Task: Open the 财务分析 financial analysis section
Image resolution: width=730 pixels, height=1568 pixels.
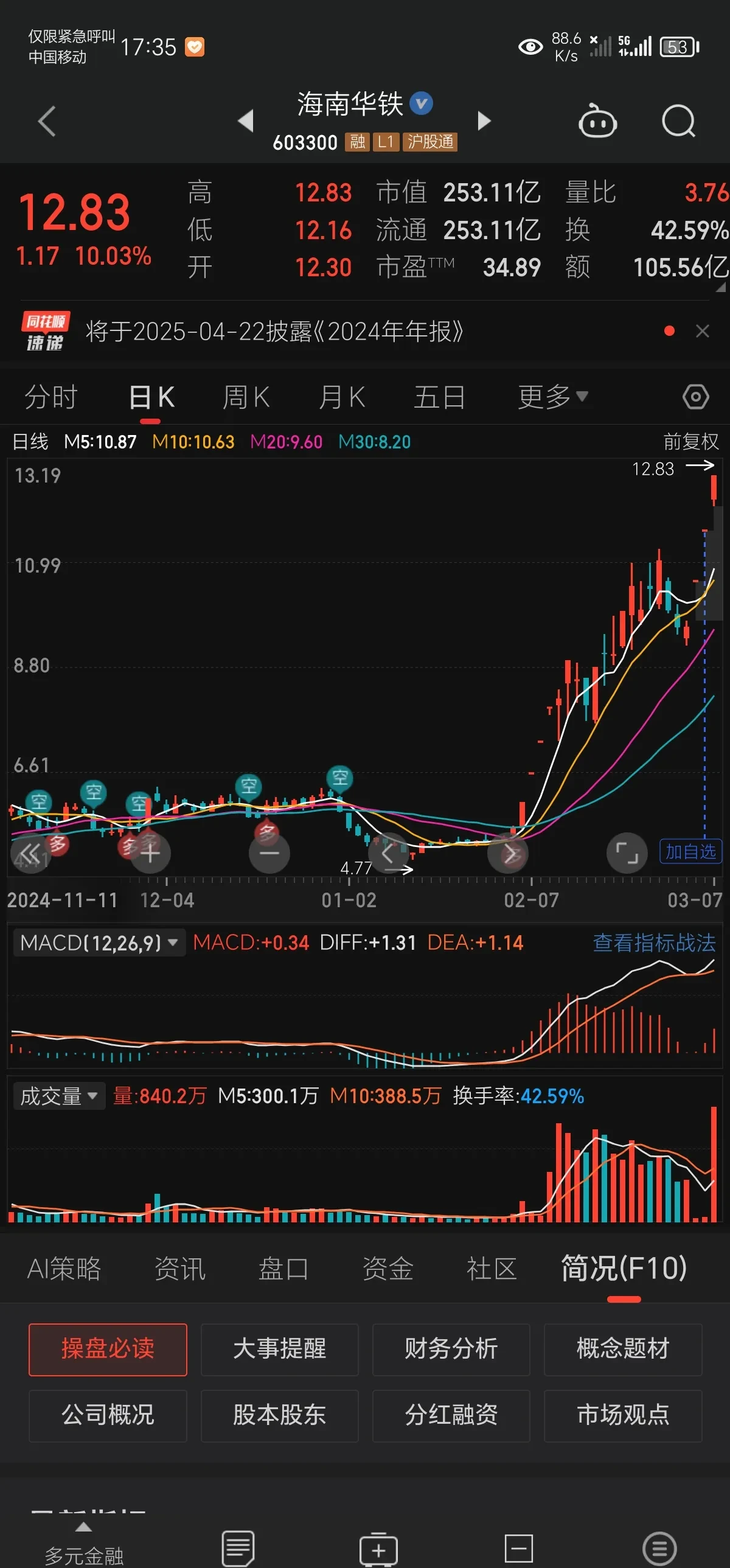Action: coord(451,1350)
